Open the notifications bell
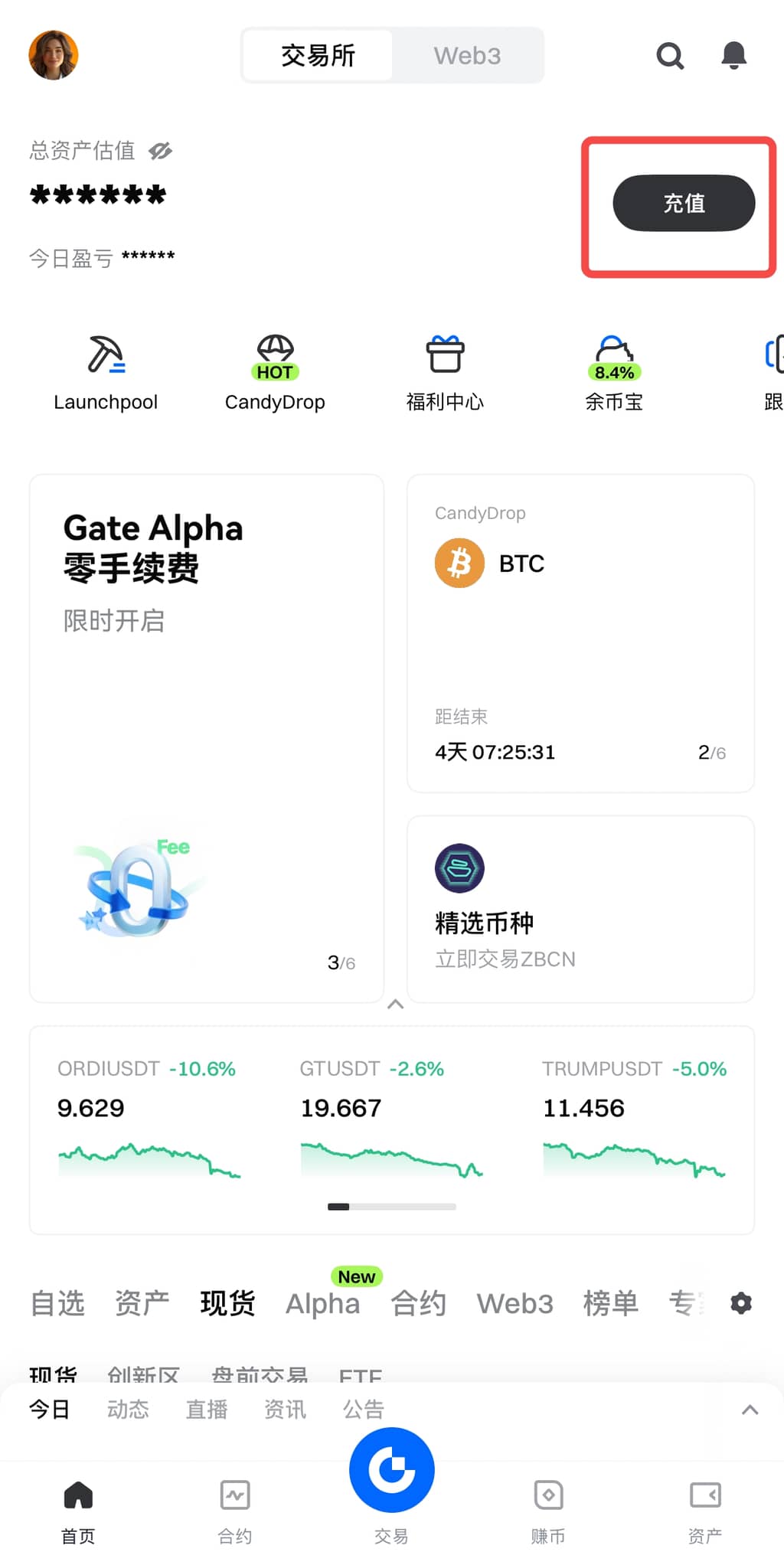 (x=733, y=56)
